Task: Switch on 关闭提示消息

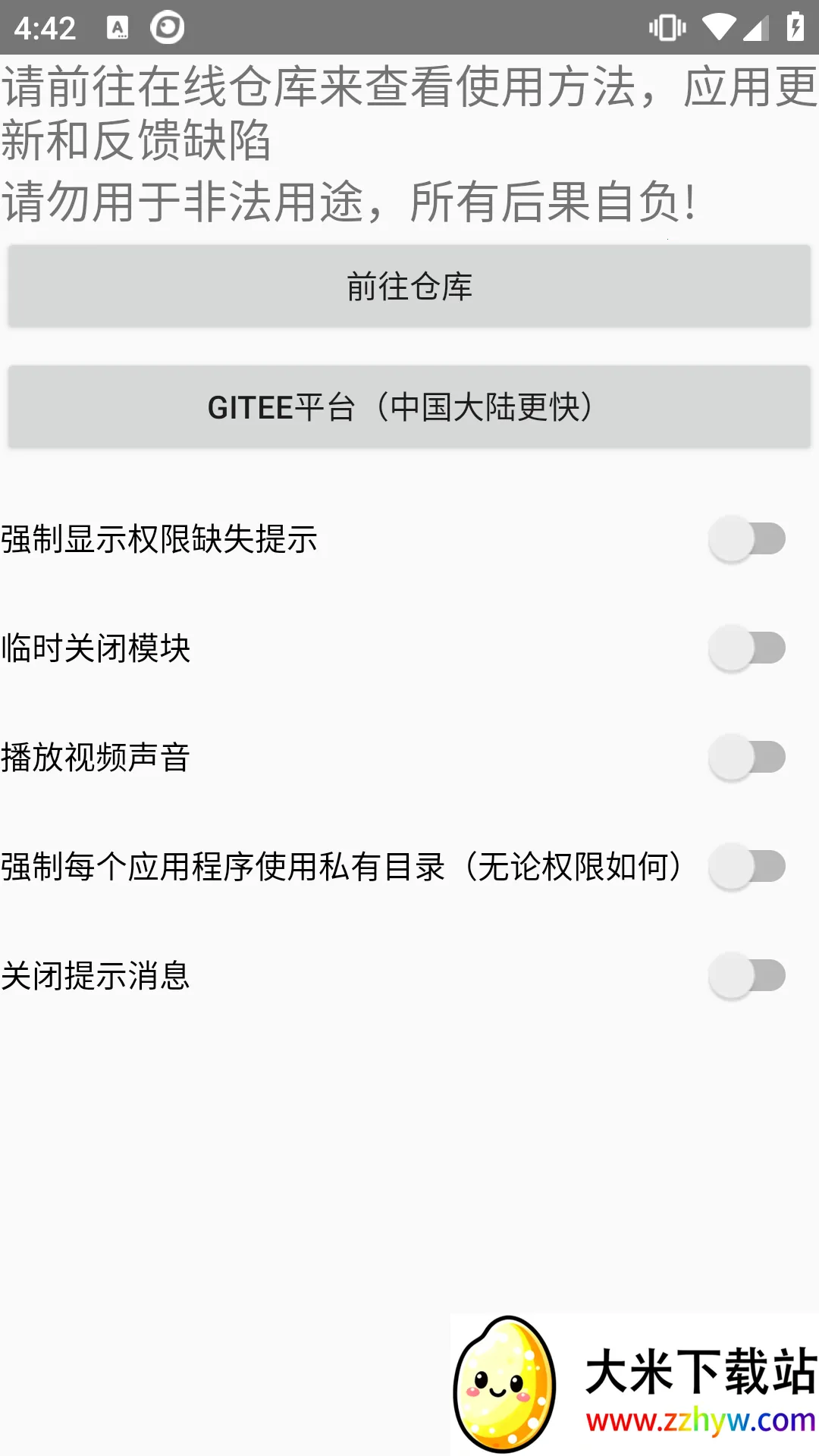Action: click(747, 976)
